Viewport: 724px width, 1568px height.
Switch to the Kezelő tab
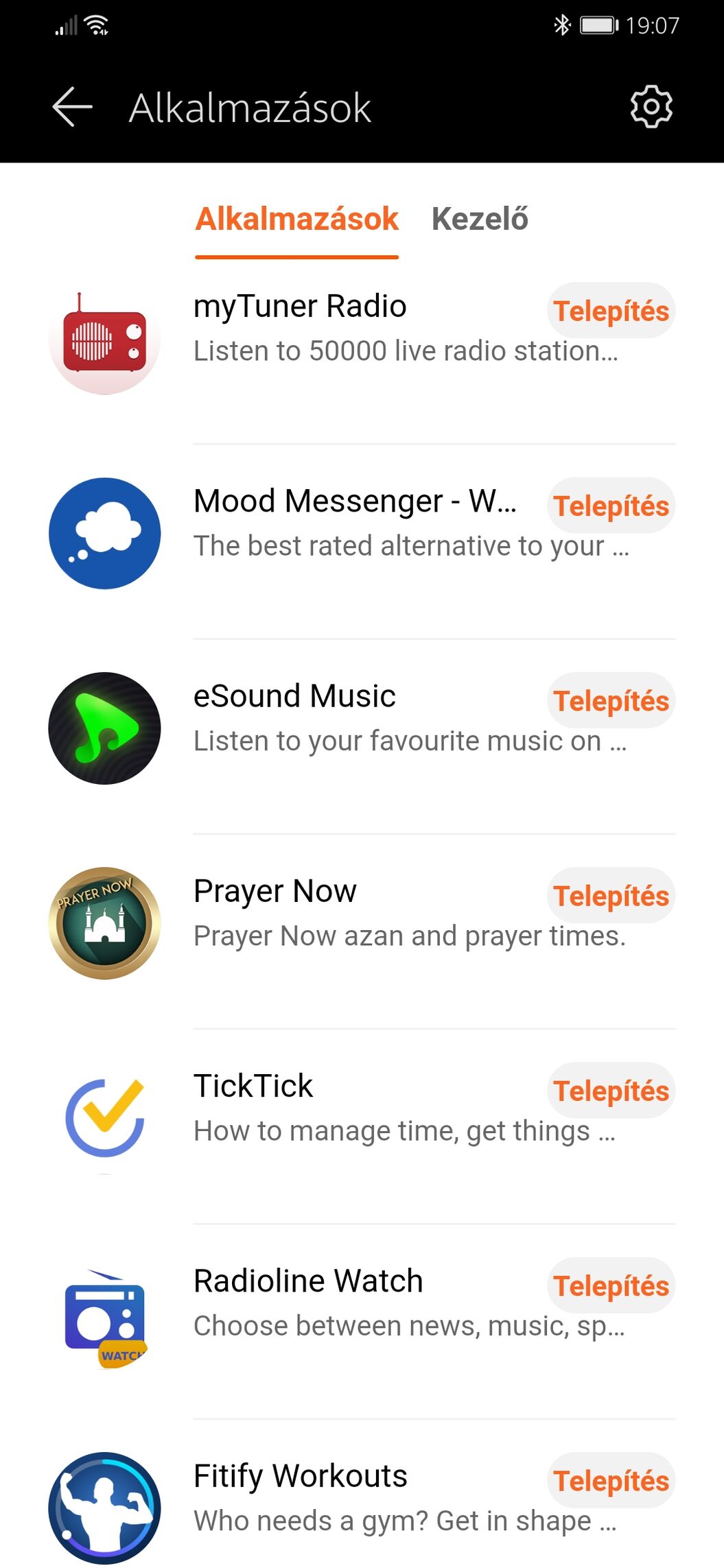pyautogui.click(x=480, y=219)
